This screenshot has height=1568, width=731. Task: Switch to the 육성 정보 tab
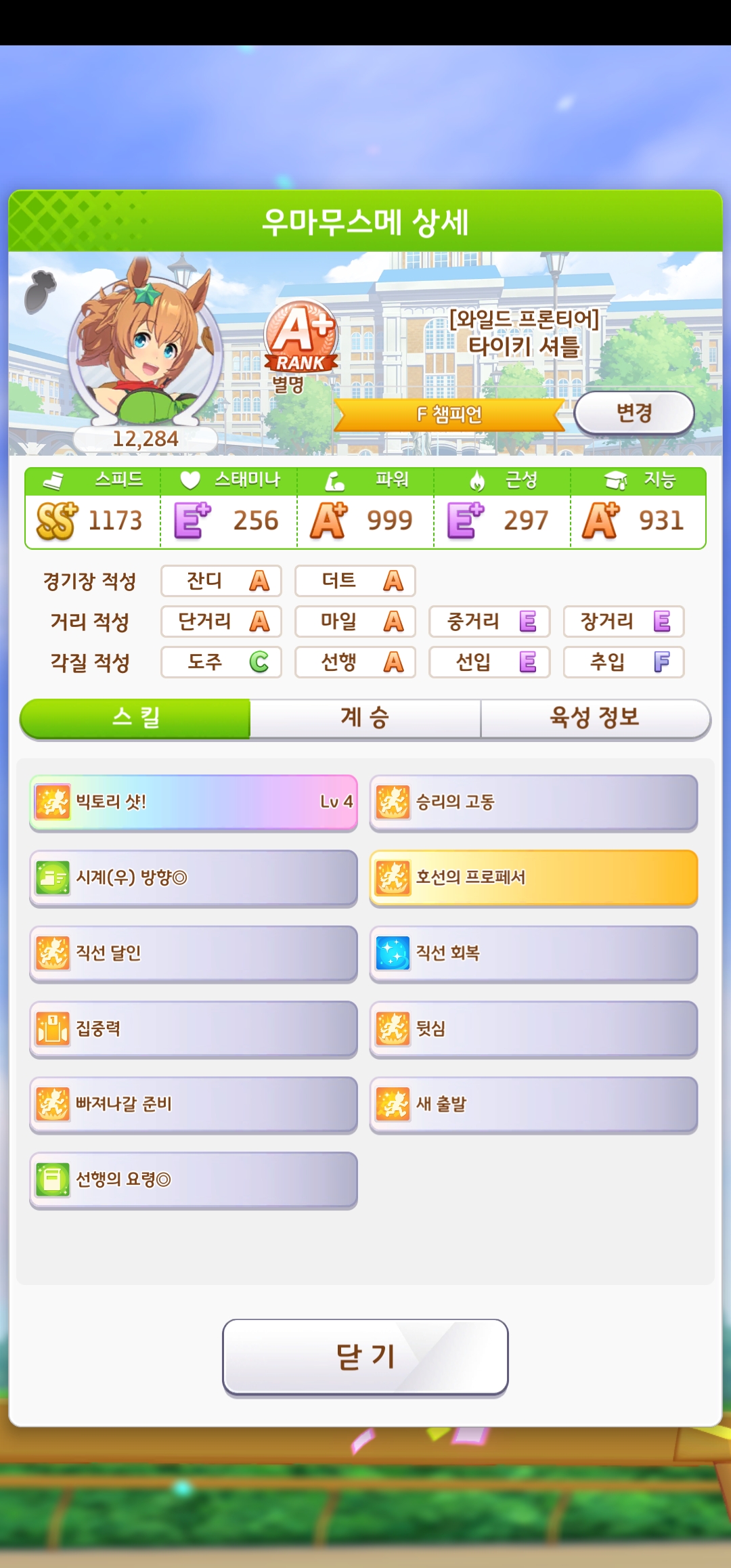594,718
